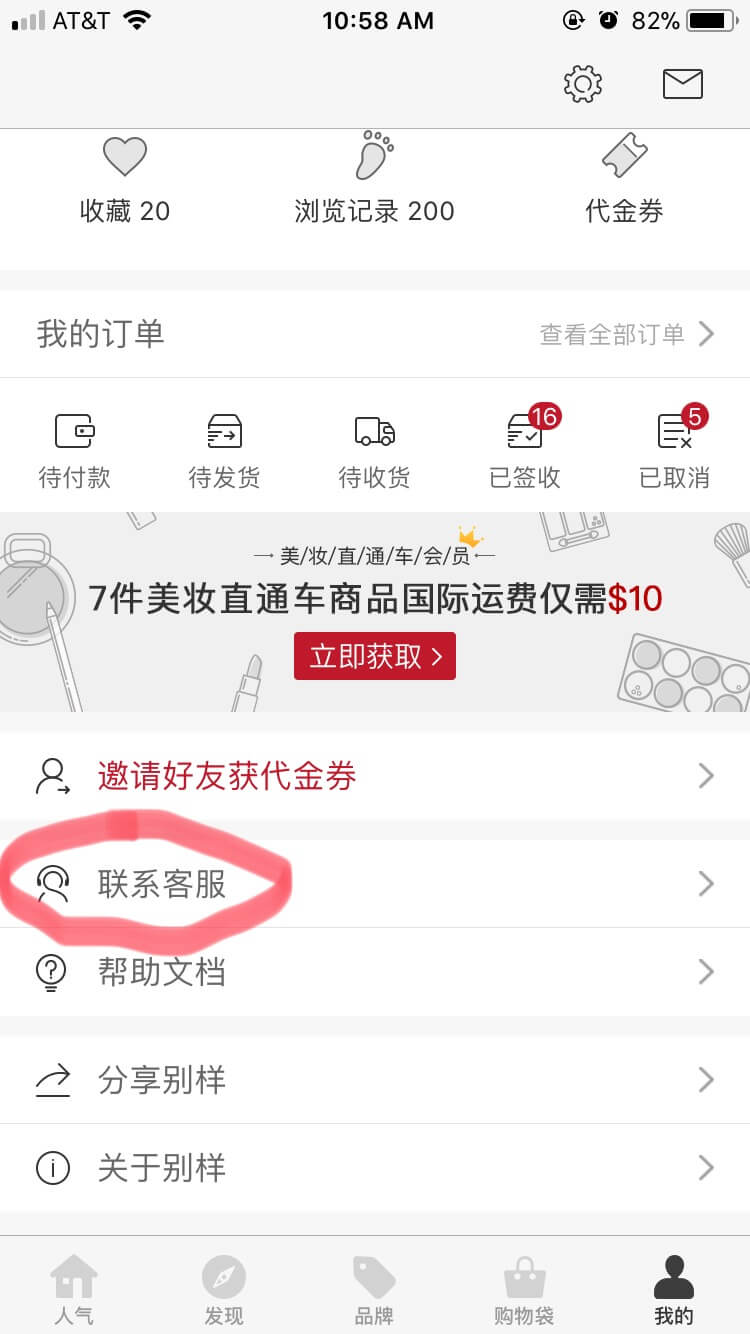Open 待付款 pending payment orders

point(75,450)
